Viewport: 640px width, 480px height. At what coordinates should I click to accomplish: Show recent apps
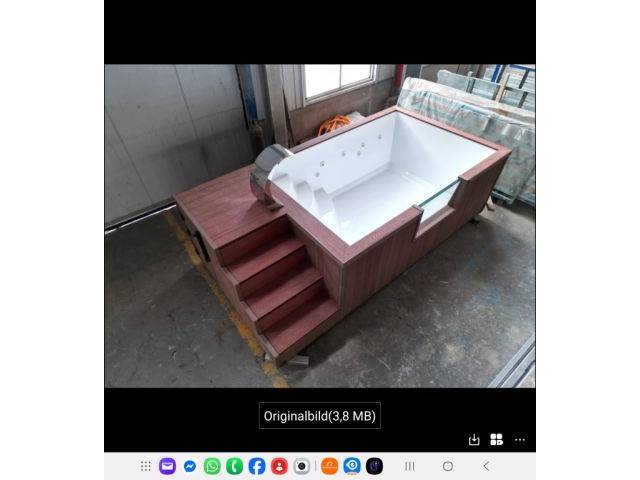[409, 466]
